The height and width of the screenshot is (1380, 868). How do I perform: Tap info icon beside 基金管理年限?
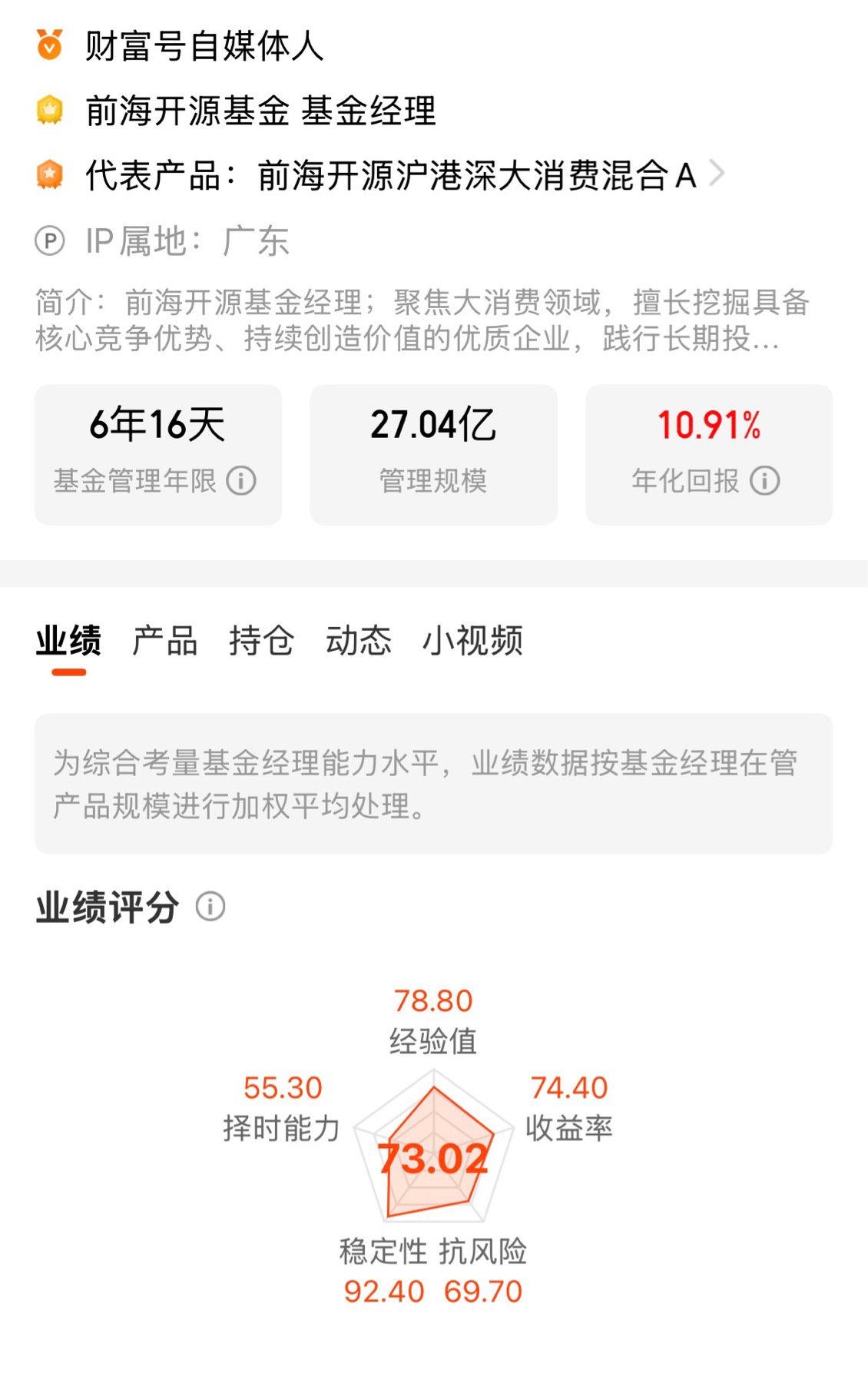[x=241, y=481]
